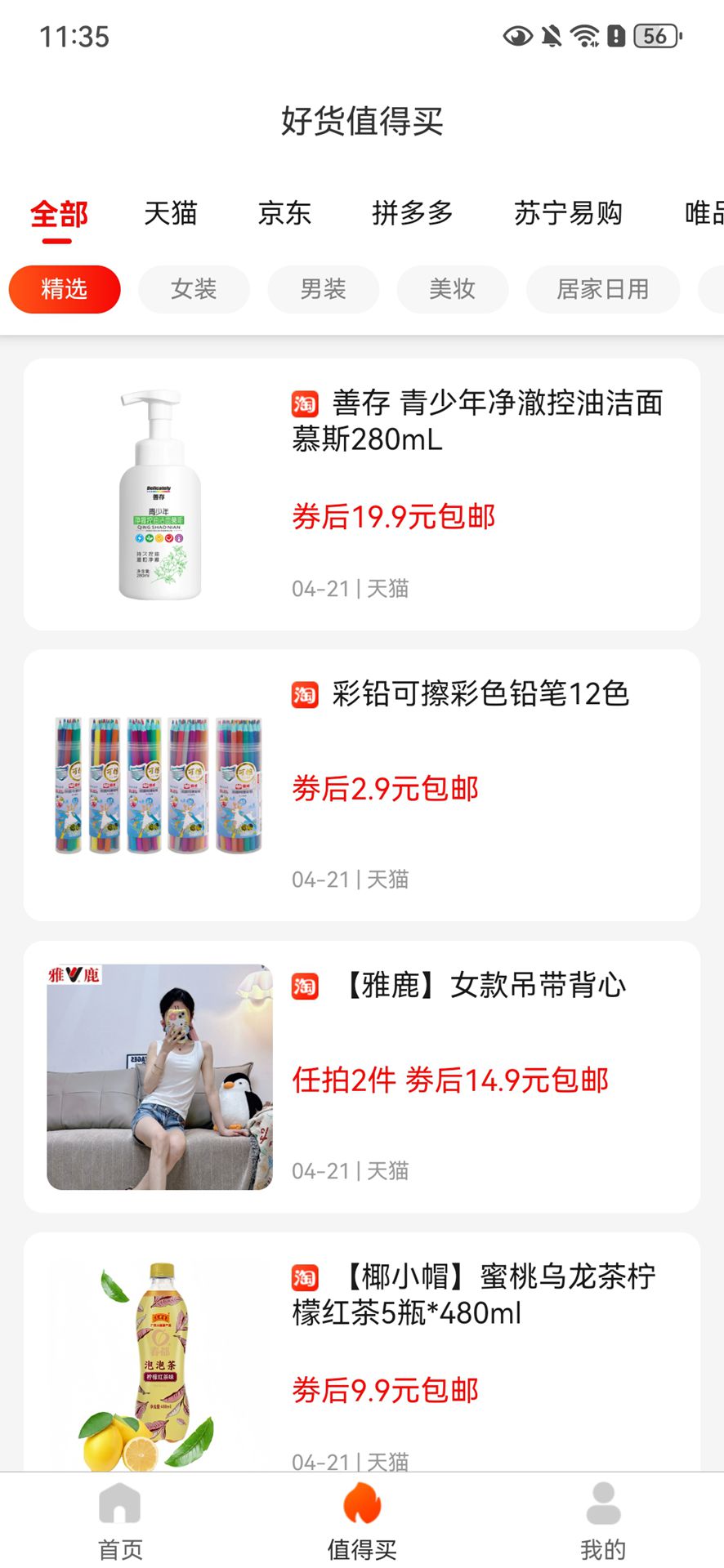This screenshot has height=1568, width=724.
Task: Select the 京东 tab
Action: tap(284, 214)
